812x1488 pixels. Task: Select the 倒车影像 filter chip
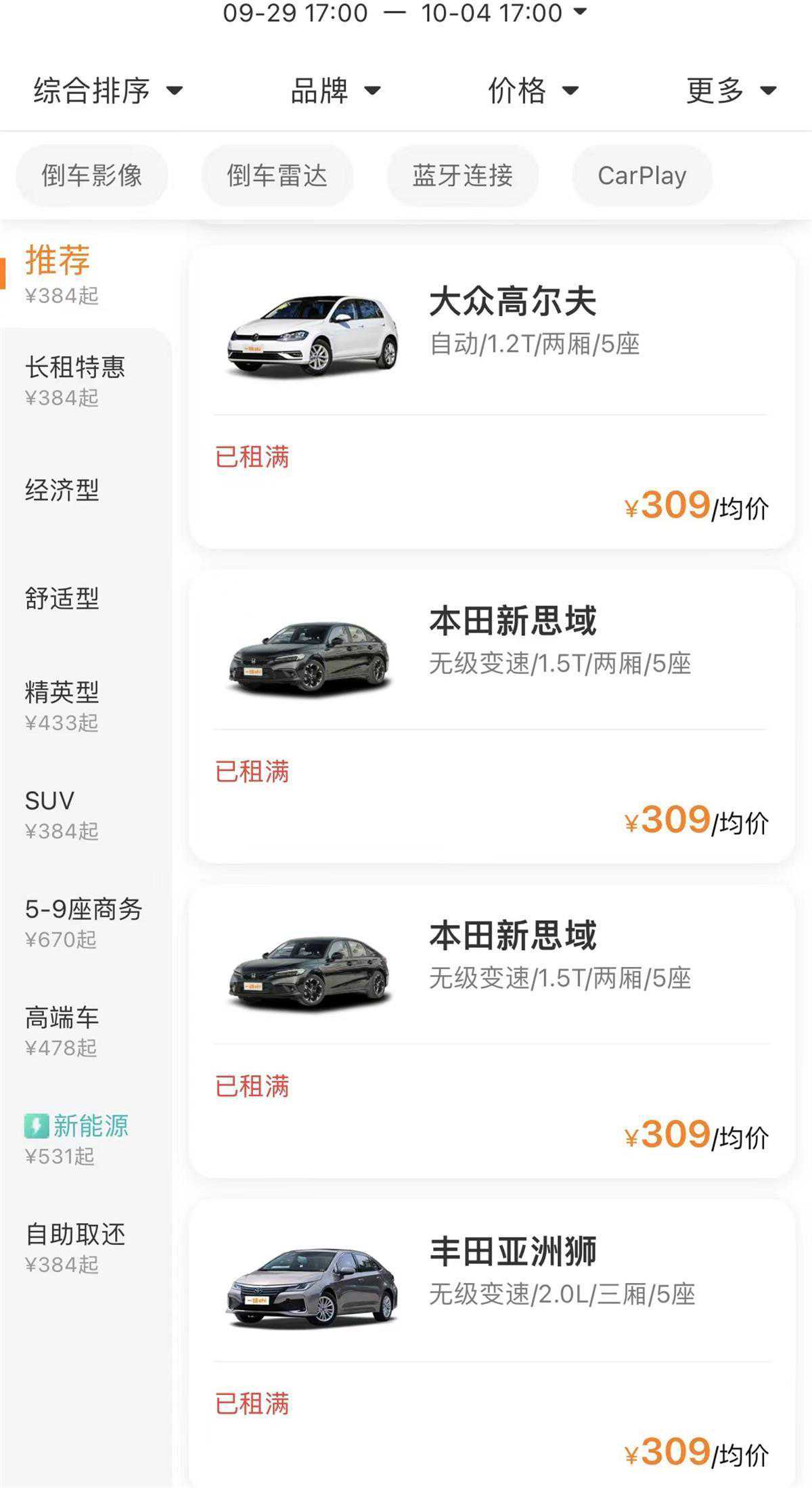[92, 176]
